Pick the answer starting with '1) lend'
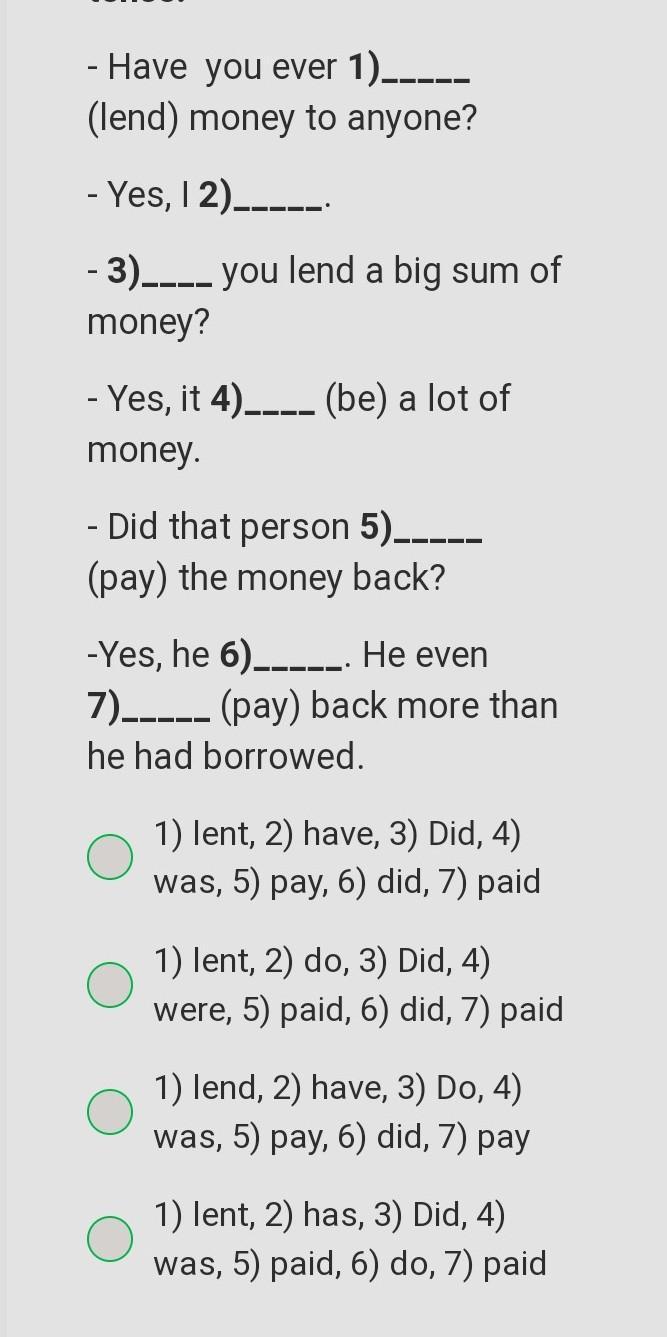Viewport: 667px width, 1337px height. point(110,1112)
